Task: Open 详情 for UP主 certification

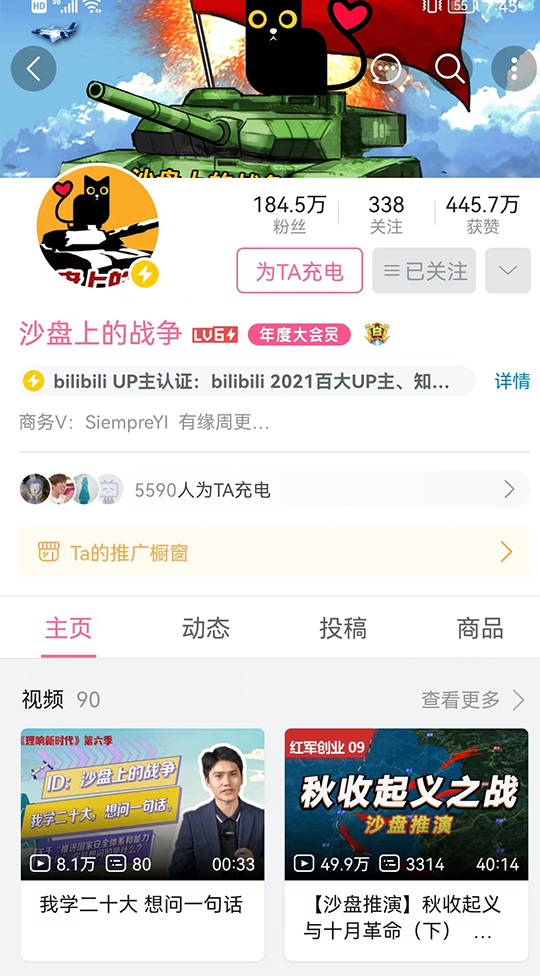Action: coord(513,381)
